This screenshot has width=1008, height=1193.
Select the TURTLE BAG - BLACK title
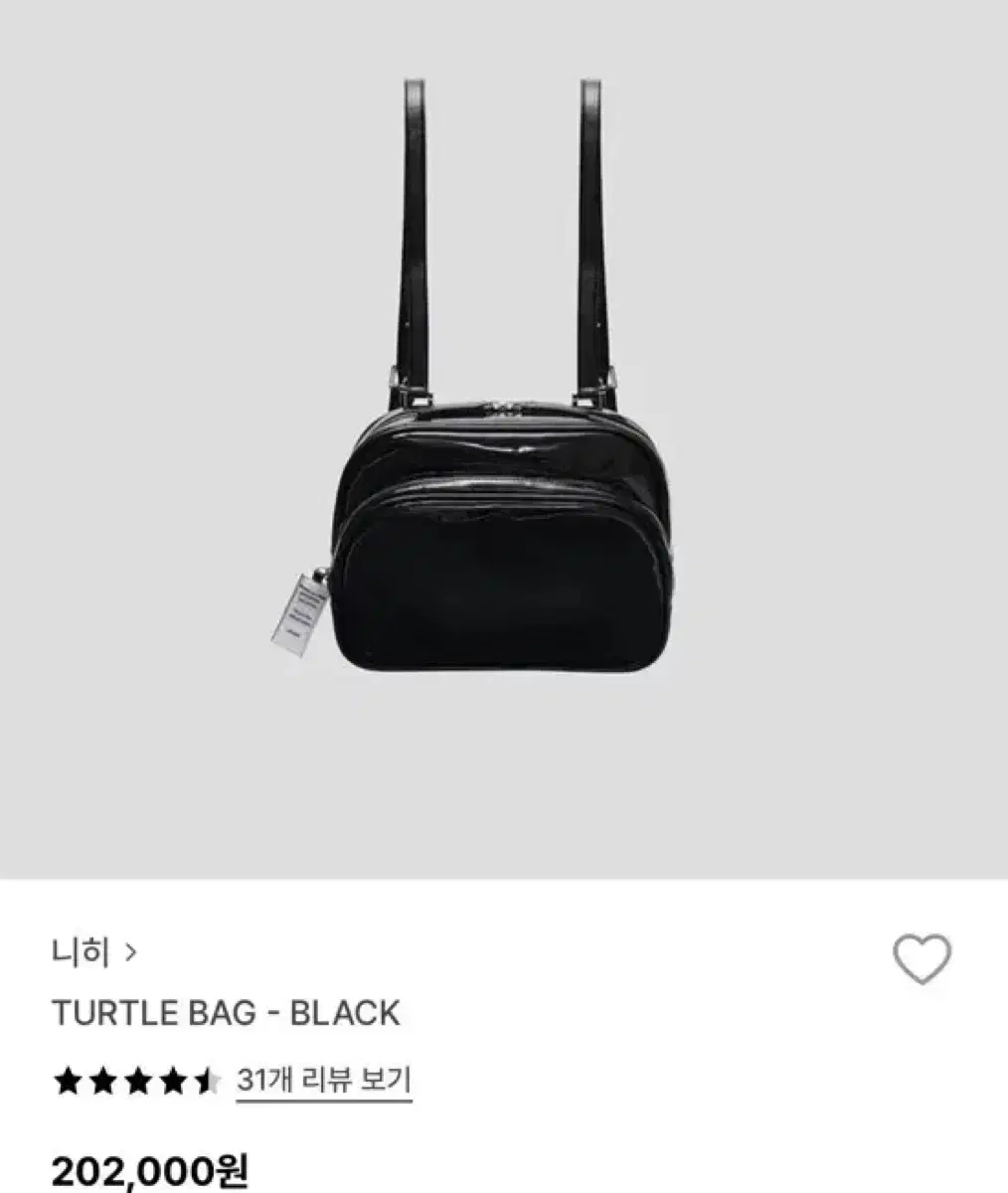tap(225, 1011)
